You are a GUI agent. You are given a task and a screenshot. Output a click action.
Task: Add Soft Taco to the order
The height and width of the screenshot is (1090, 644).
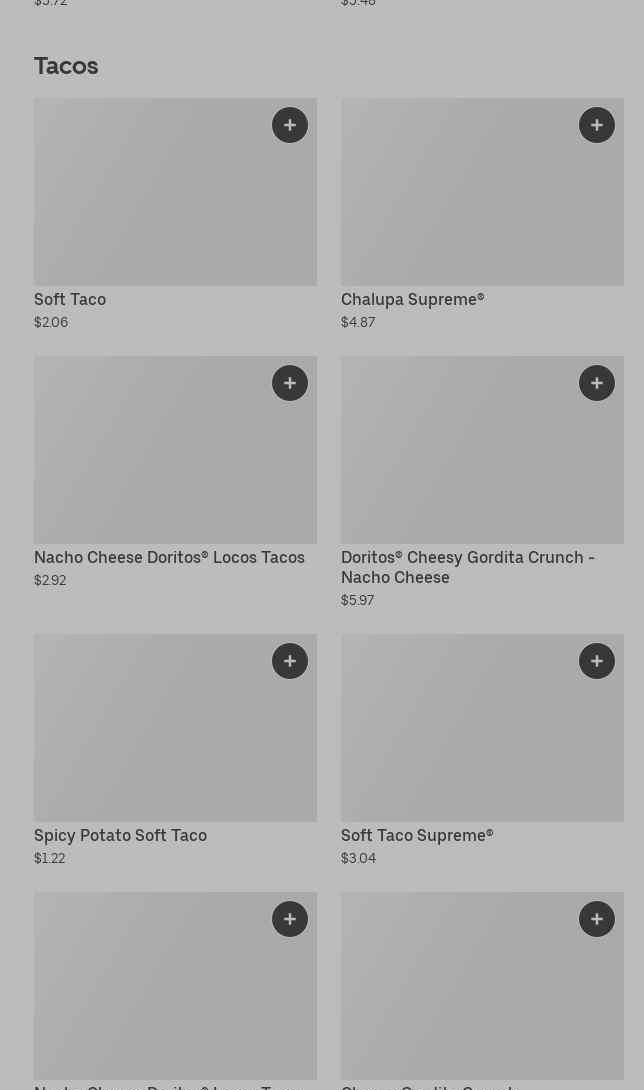point(290,125)
